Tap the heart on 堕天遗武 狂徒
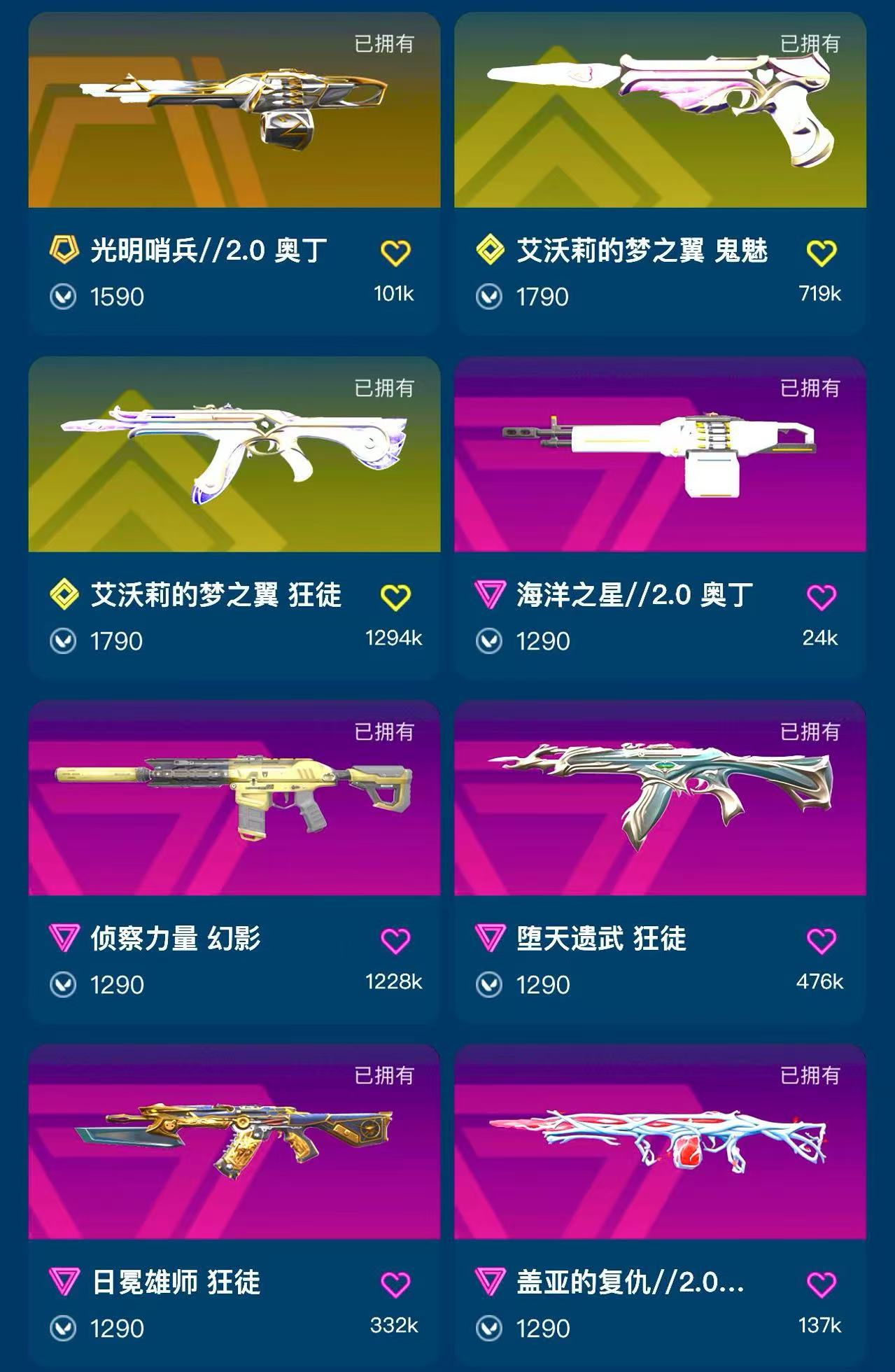895x1372 pixels. [x=821, y=941]
